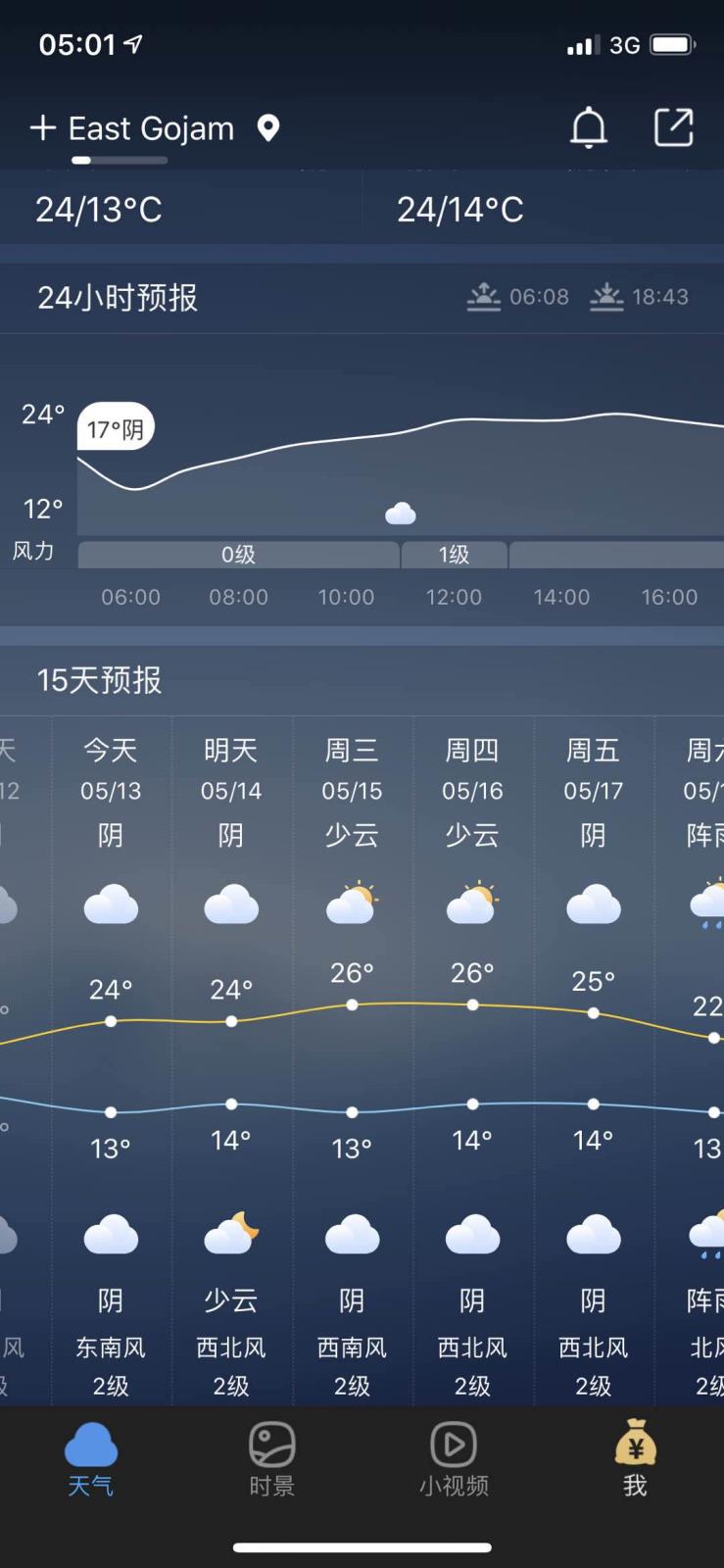Open tomorrow's 24/14°C forecast card
This screenshot has width=724, height=1568.
click(544, 209)
